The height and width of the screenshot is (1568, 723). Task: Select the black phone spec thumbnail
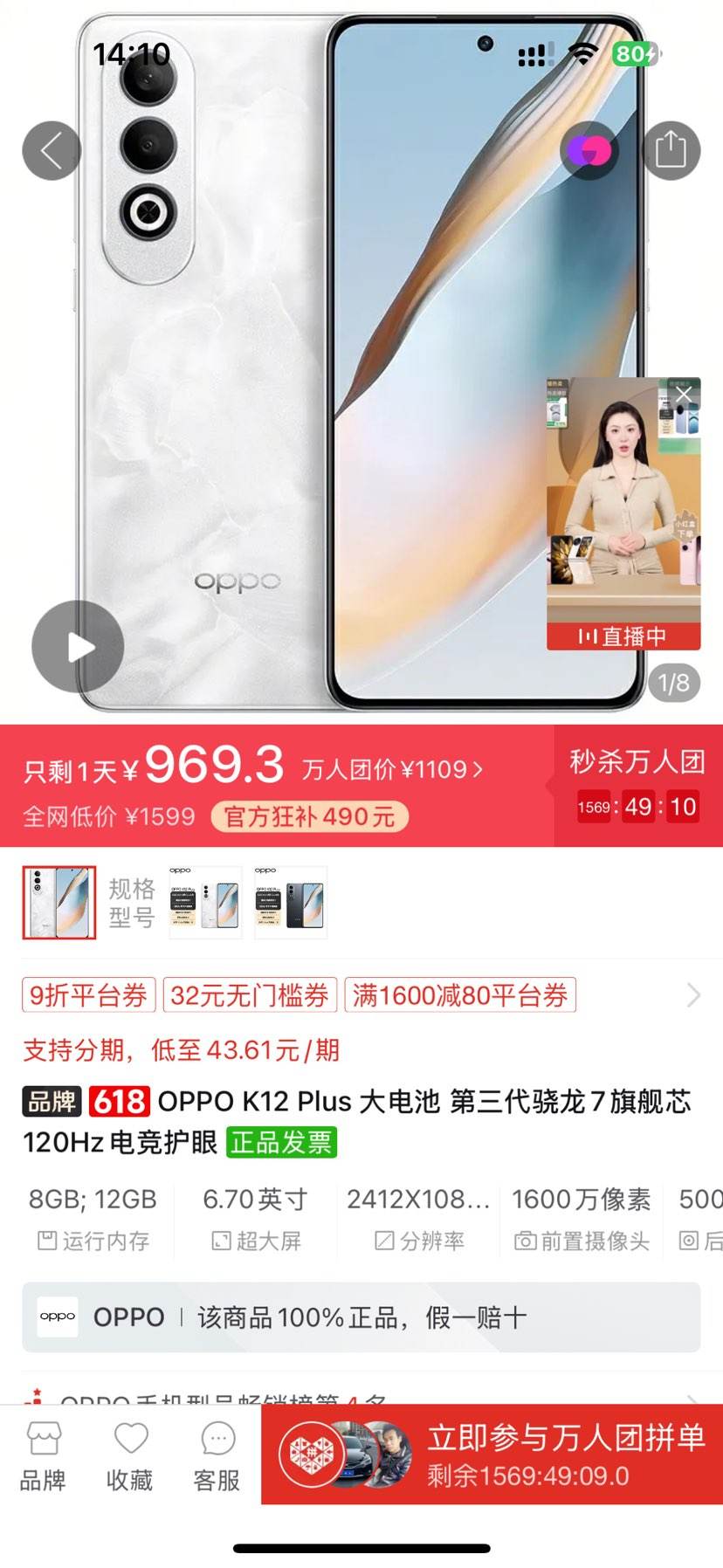[x=291, y=903]
